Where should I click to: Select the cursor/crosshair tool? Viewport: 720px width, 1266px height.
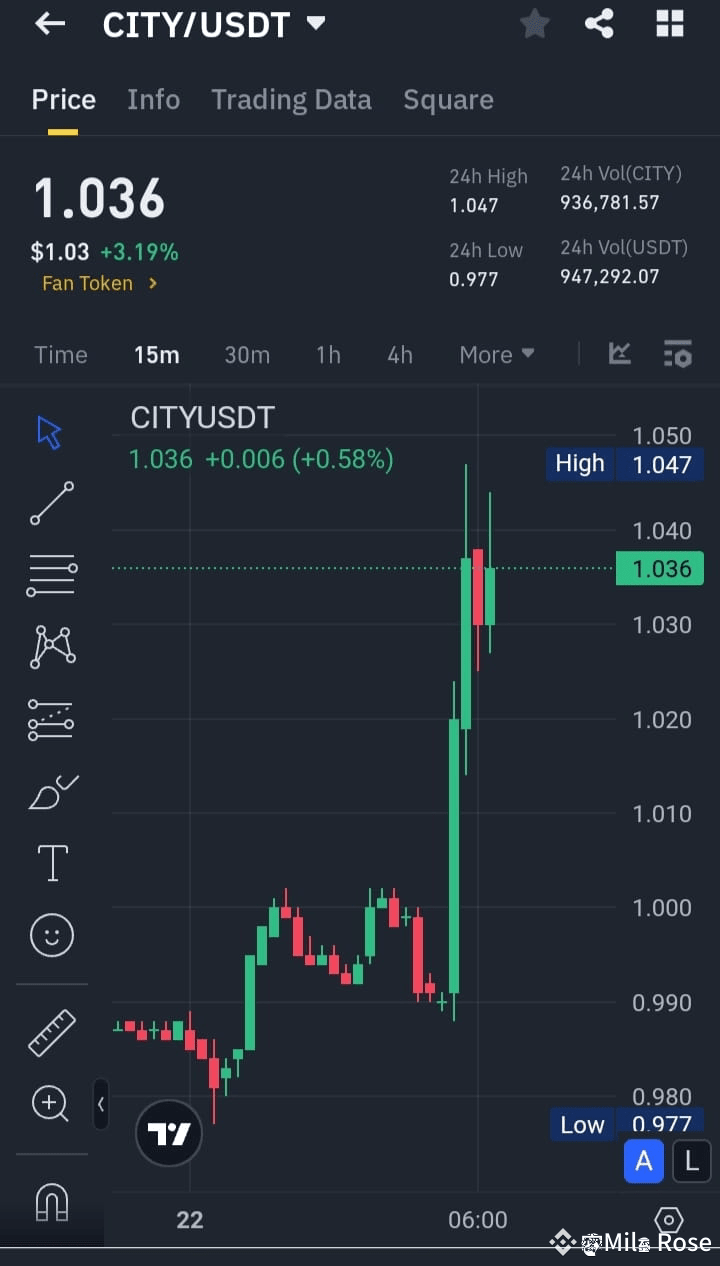[48, 430]
